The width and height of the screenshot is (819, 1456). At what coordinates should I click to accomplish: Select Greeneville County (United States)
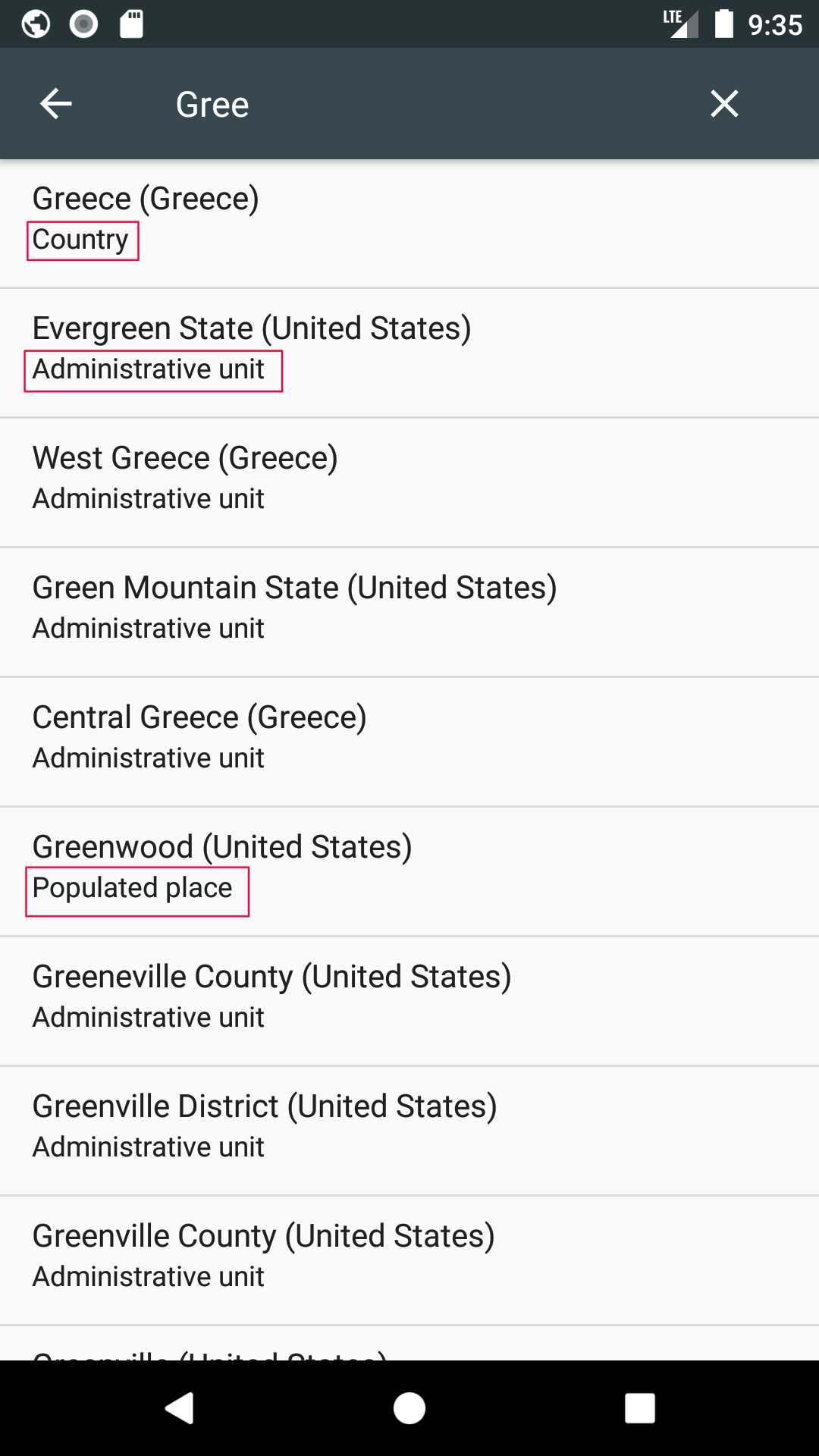(409, 1001)
